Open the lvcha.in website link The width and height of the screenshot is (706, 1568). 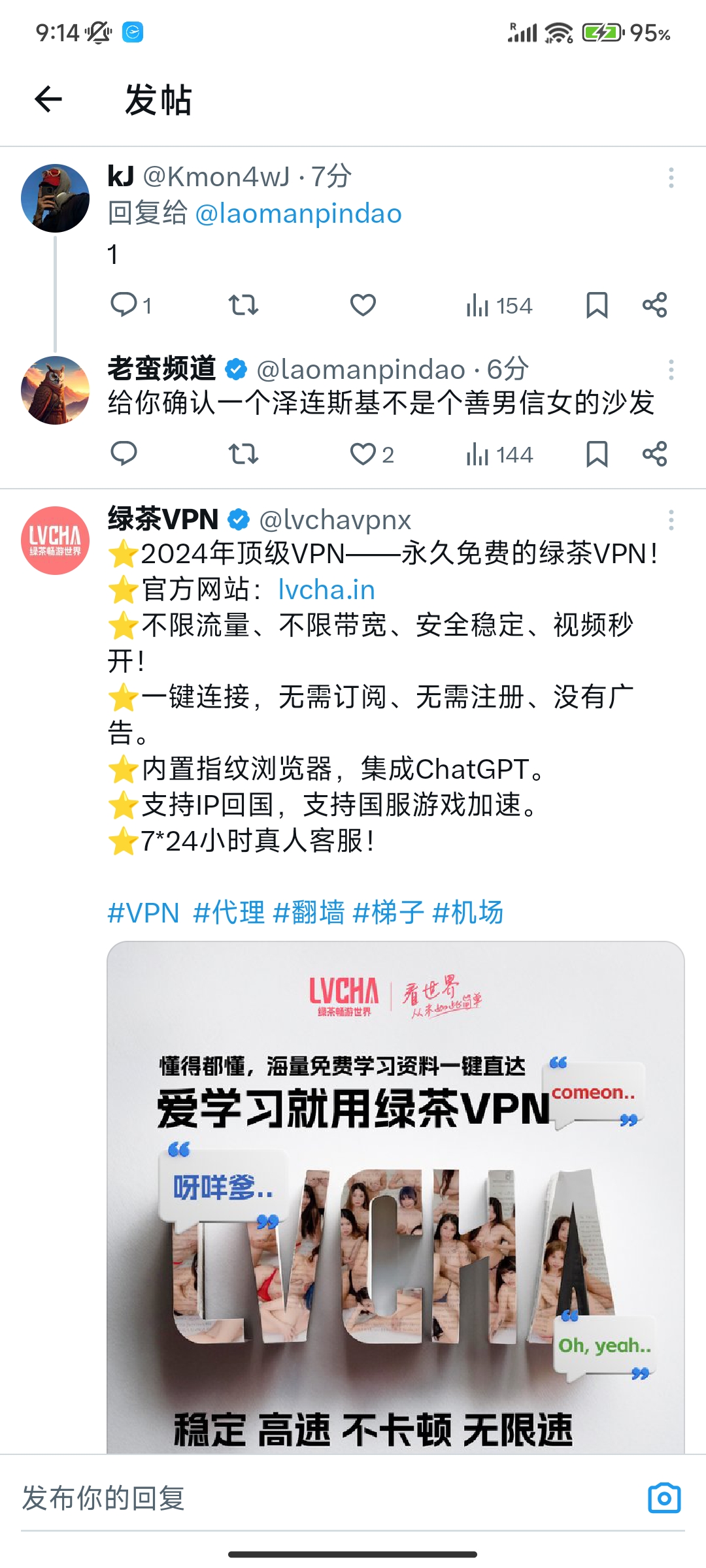tap(326, 590)
